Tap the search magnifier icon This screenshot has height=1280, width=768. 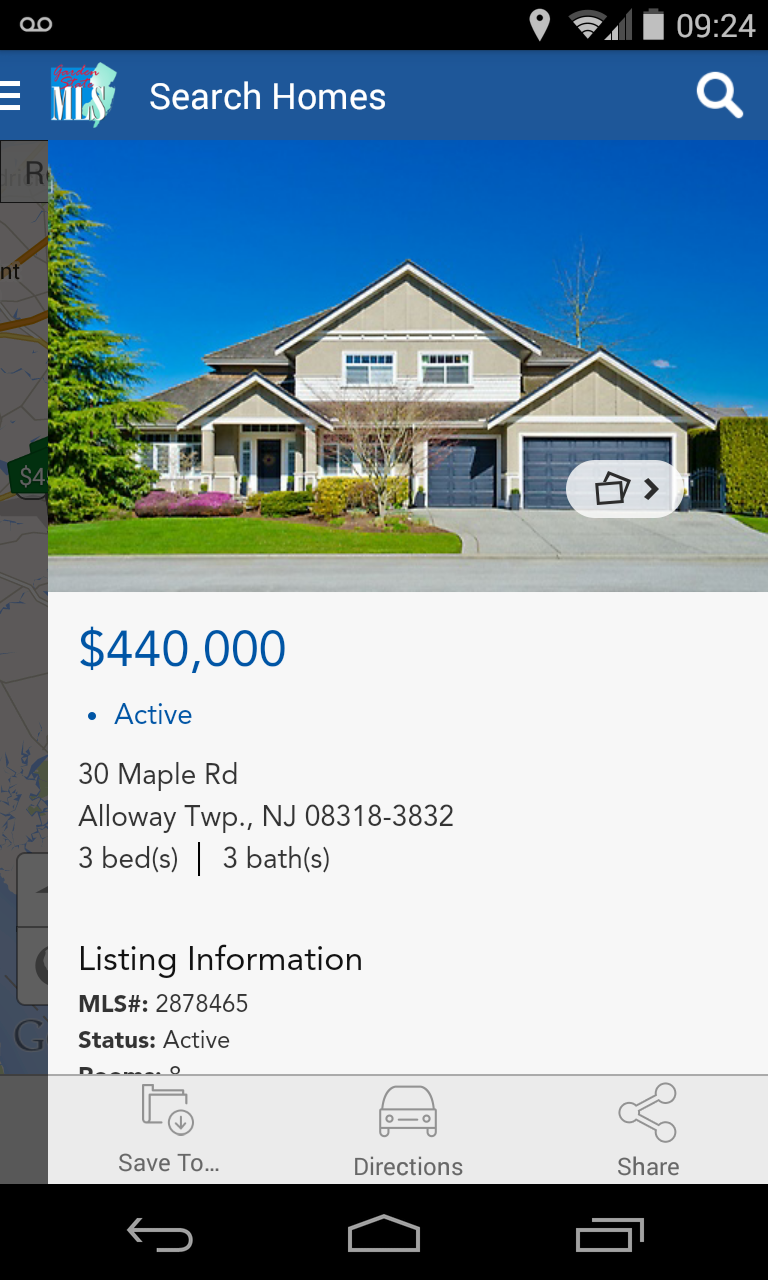[719, 96]
